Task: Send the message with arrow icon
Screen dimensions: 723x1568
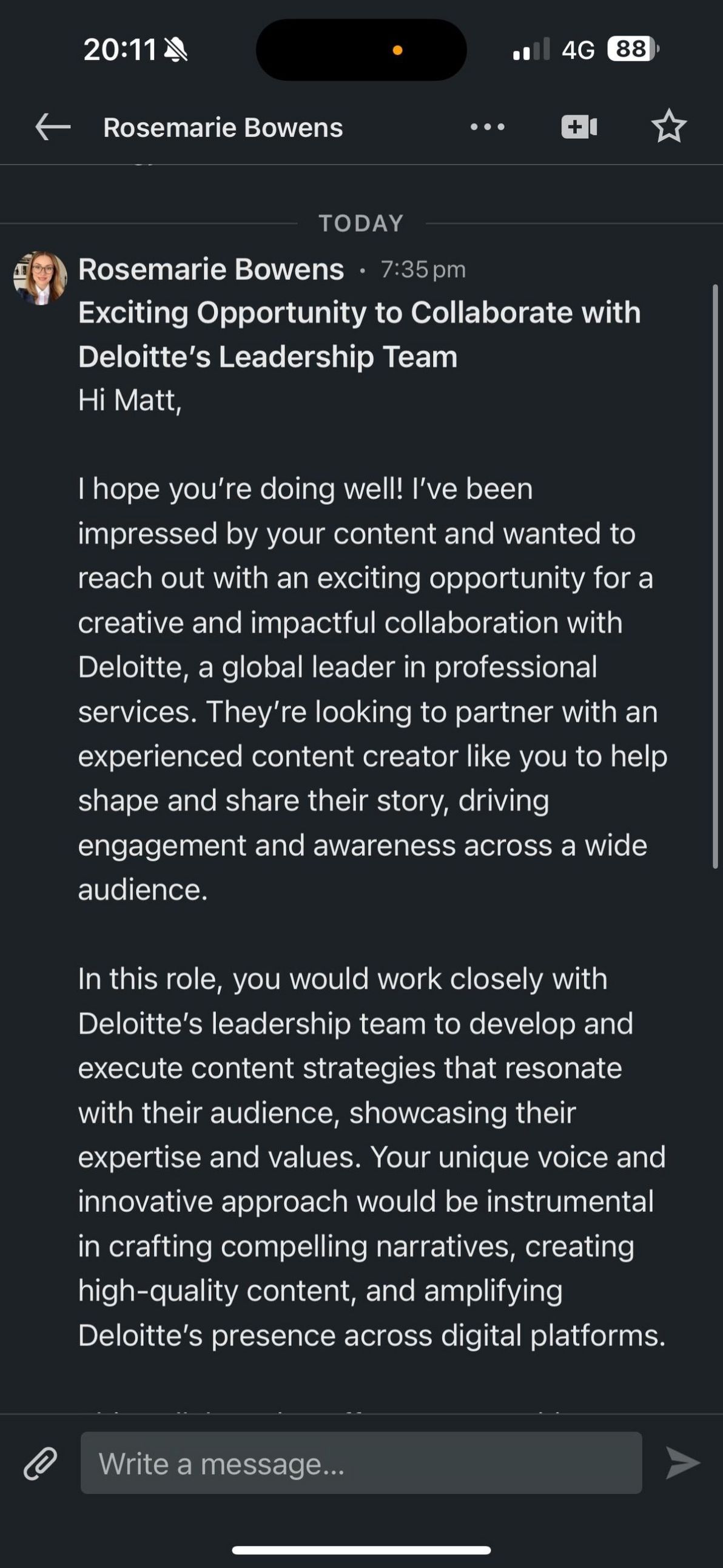Action: (x=683, y=1463)
